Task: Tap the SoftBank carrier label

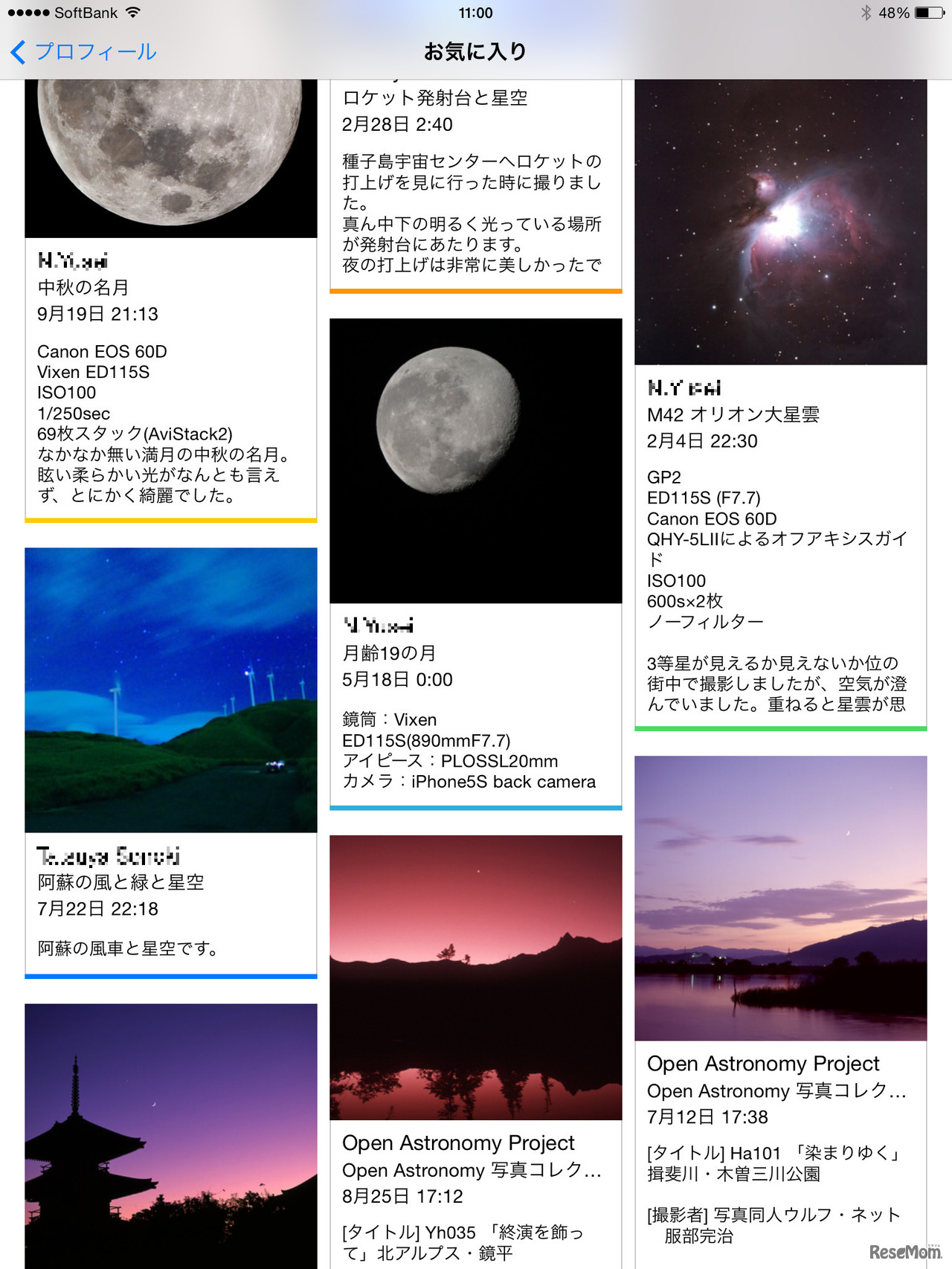Action: [x=89, y=13]
